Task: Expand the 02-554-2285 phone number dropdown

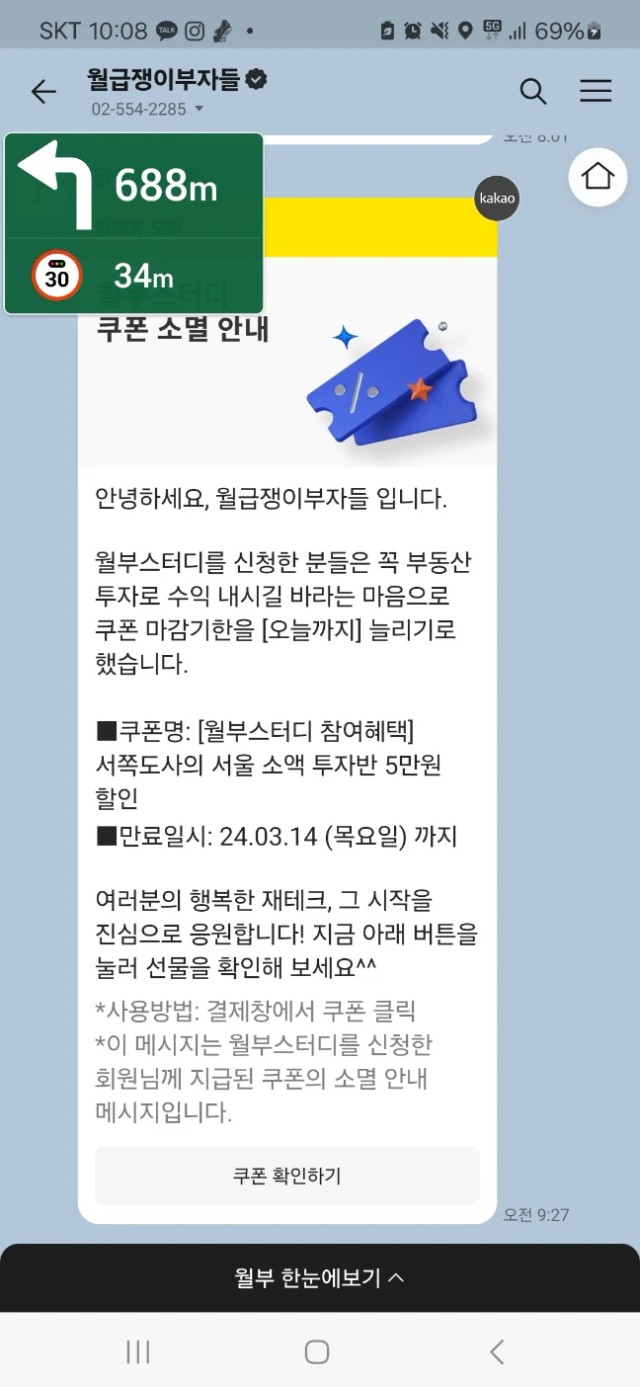Action: coord(147,109)
